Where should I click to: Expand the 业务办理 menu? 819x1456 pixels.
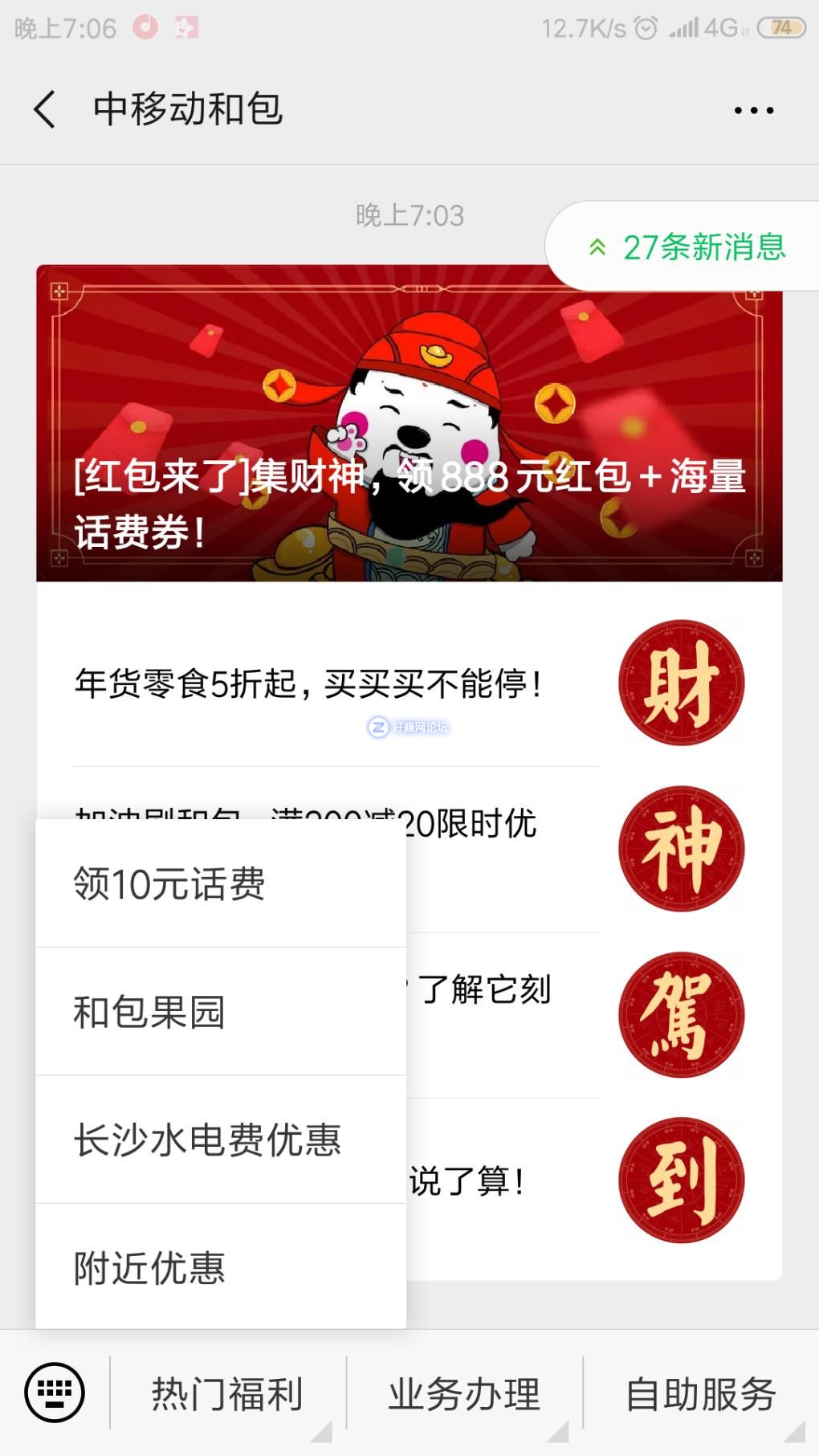tap(464, 1393)
